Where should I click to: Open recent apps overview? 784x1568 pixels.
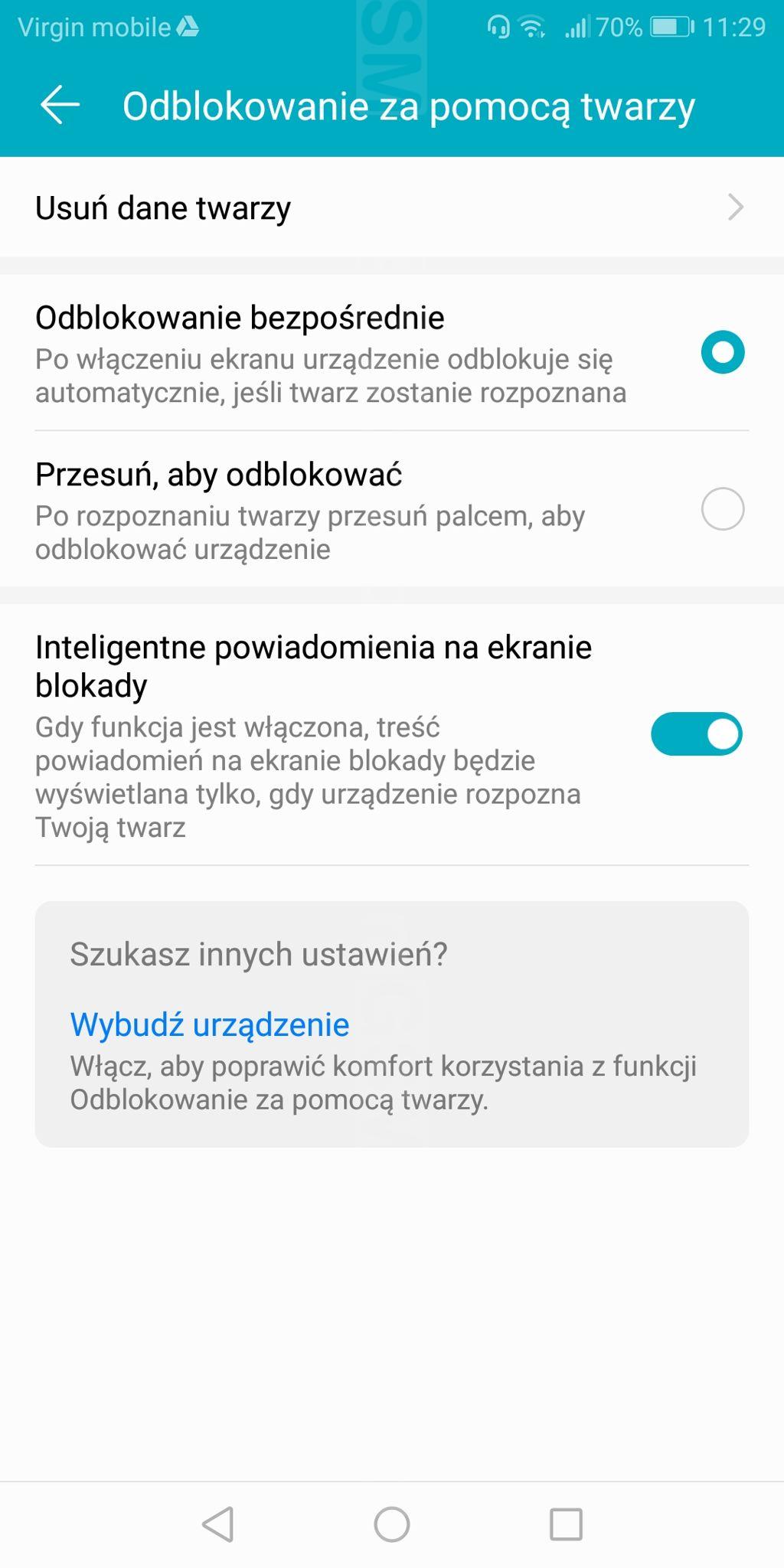566,1524
